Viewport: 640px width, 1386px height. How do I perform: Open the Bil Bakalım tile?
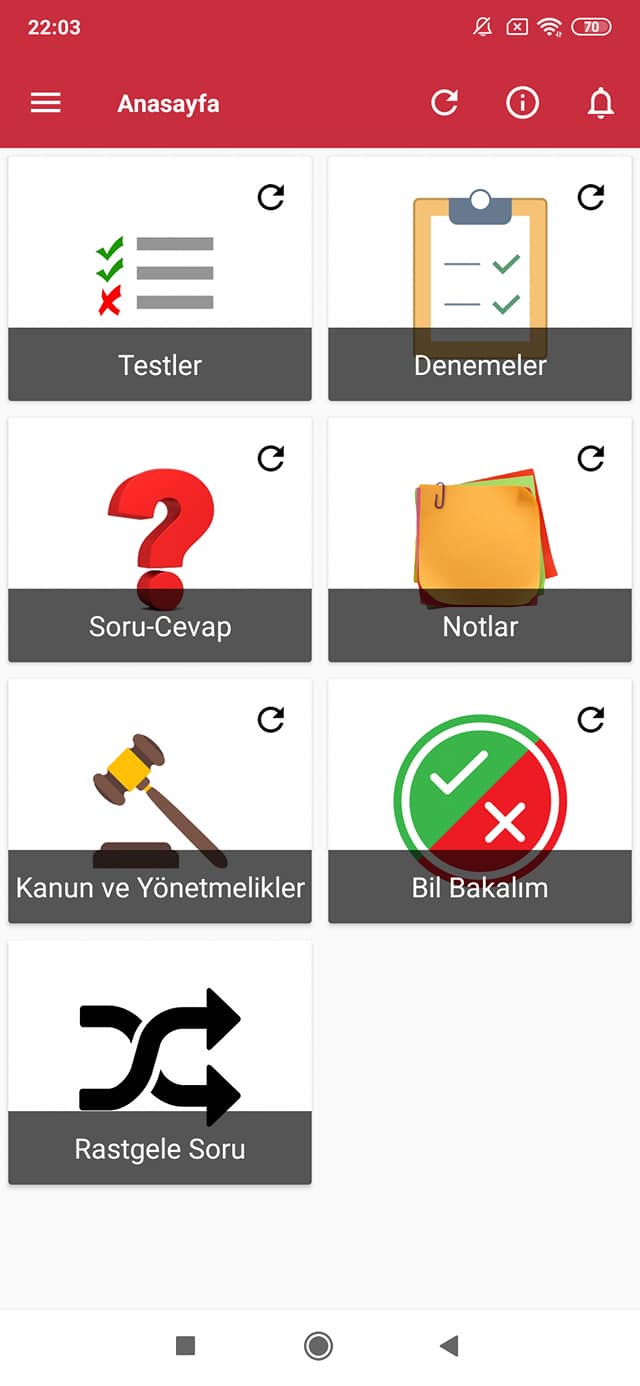tap(480, 800)
